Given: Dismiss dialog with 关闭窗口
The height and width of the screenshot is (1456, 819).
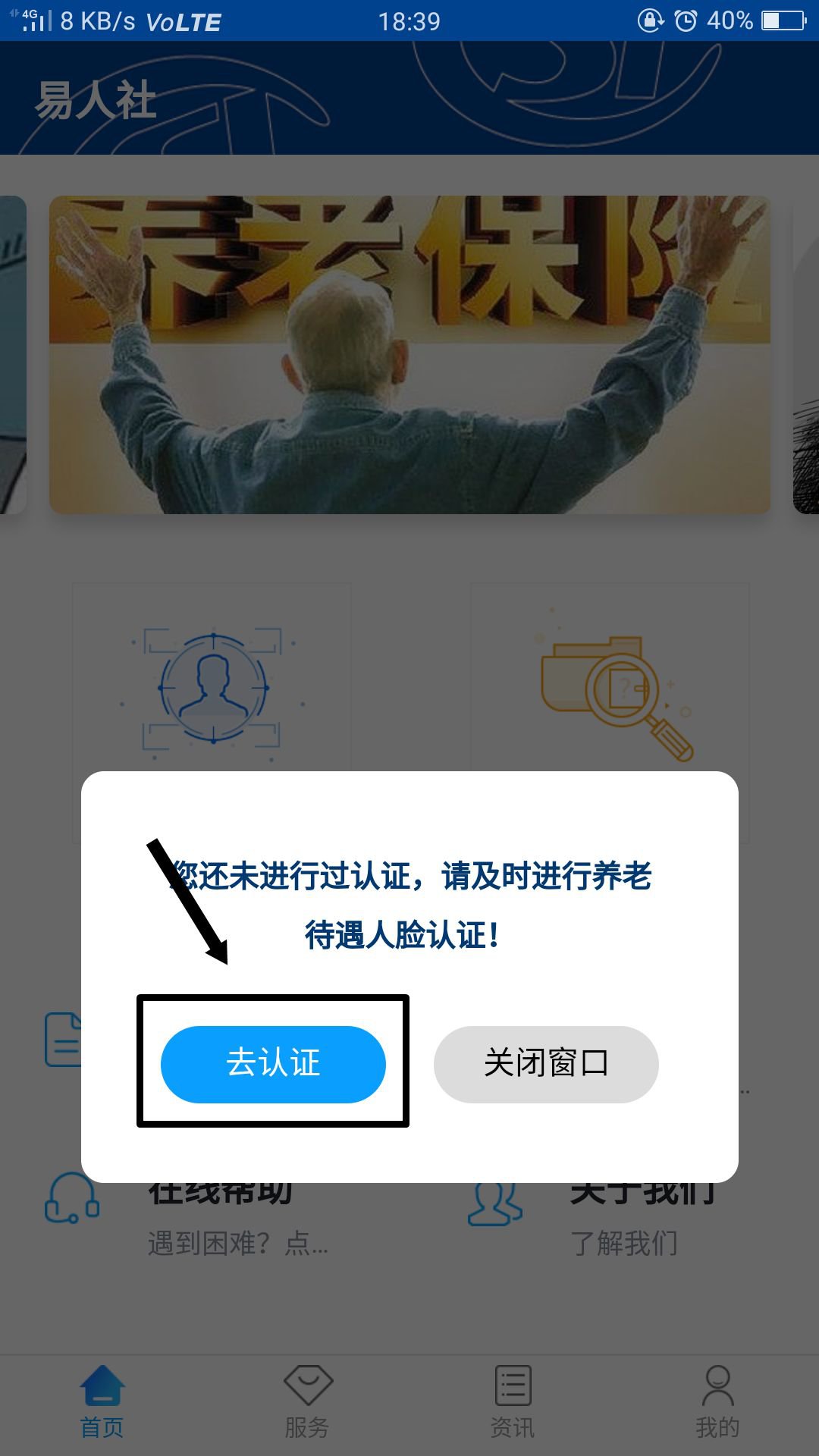Looking at the screenshot, I should [546, 1063].
